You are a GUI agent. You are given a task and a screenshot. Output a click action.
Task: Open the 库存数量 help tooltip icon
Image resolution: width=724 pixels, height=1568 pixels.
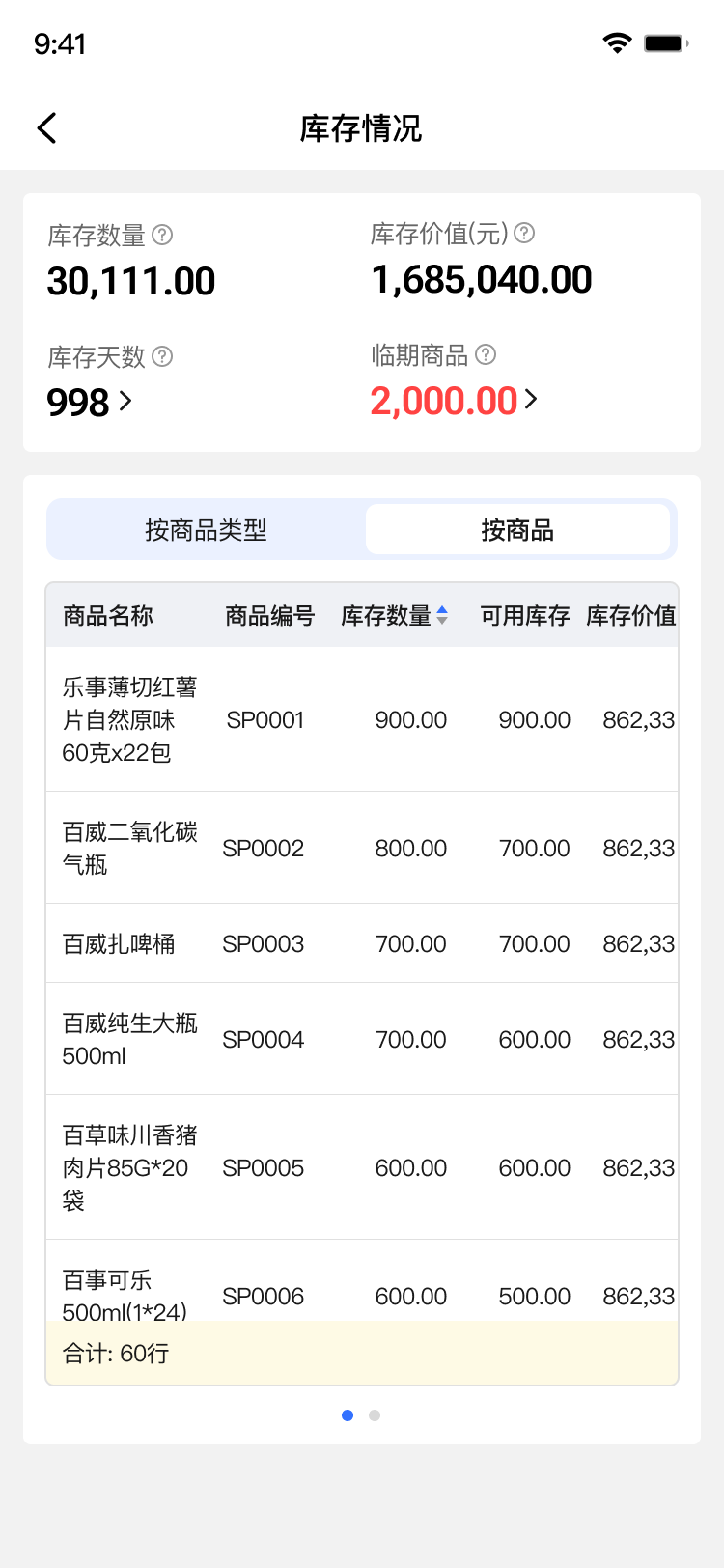(164, 233)
